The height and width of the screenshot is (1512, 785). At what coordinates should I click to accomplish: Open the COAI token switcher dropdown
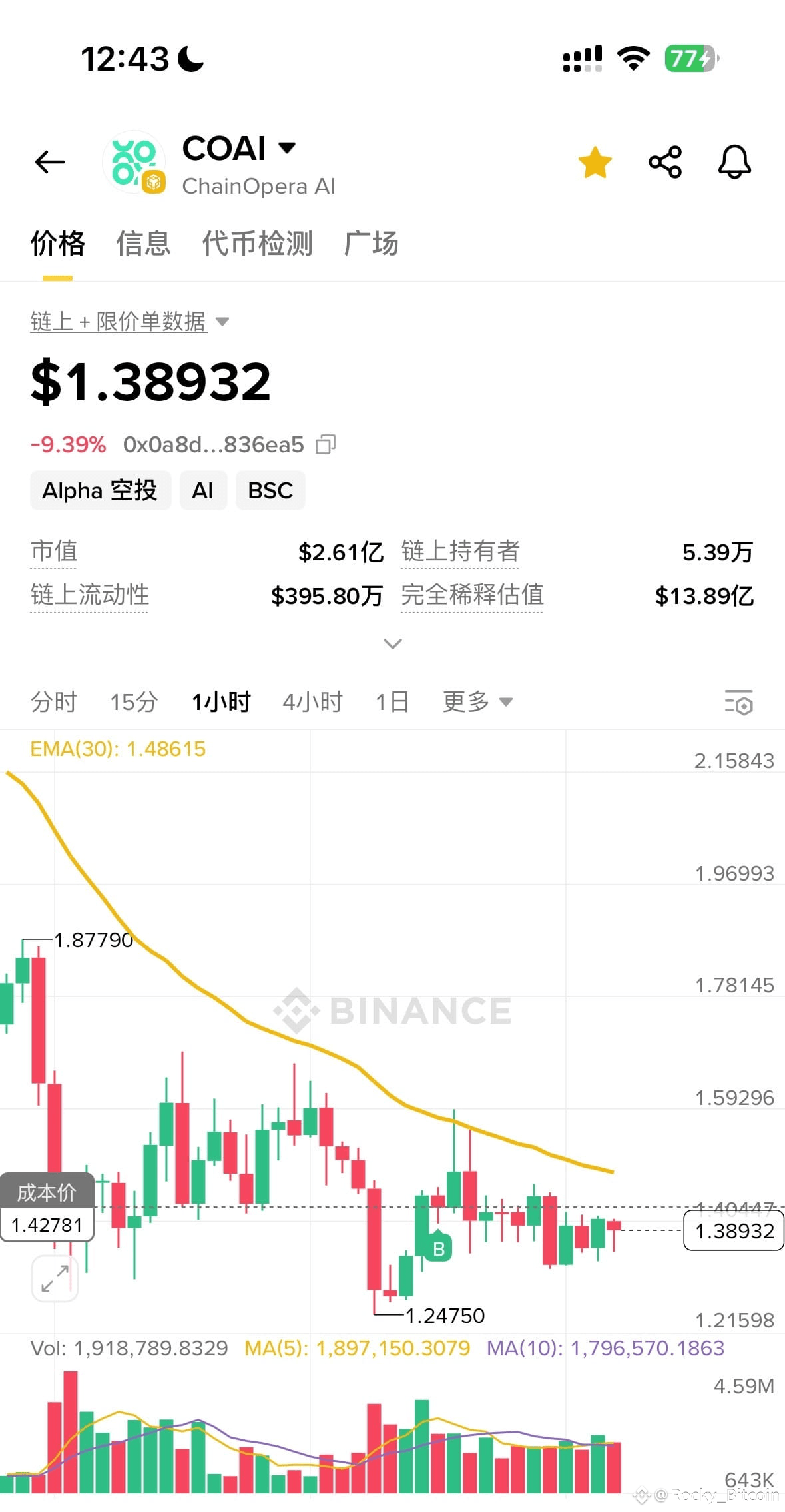[286, 148]
